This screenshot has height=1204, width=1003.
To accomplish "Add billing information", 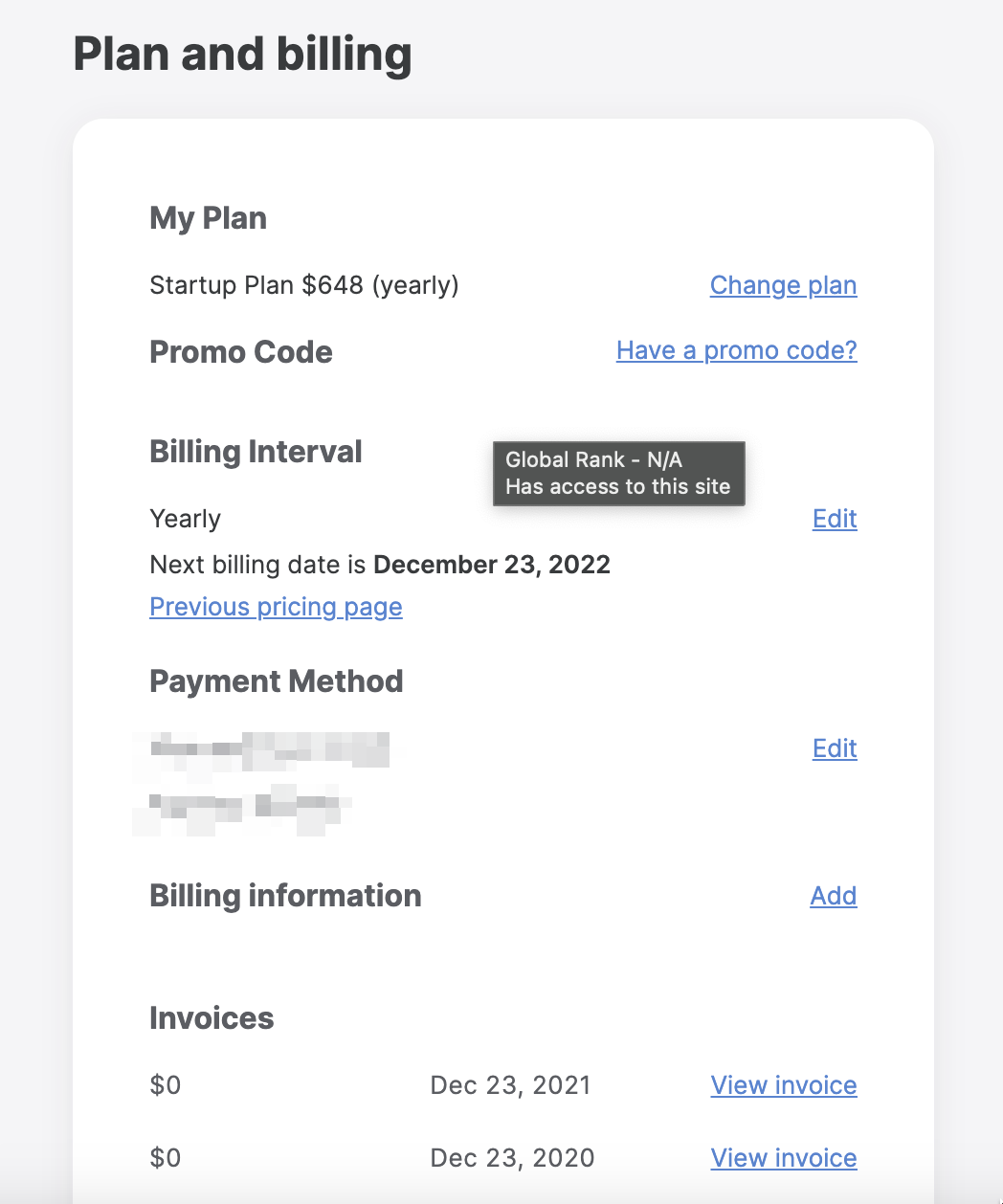I will tap(832, 896).
